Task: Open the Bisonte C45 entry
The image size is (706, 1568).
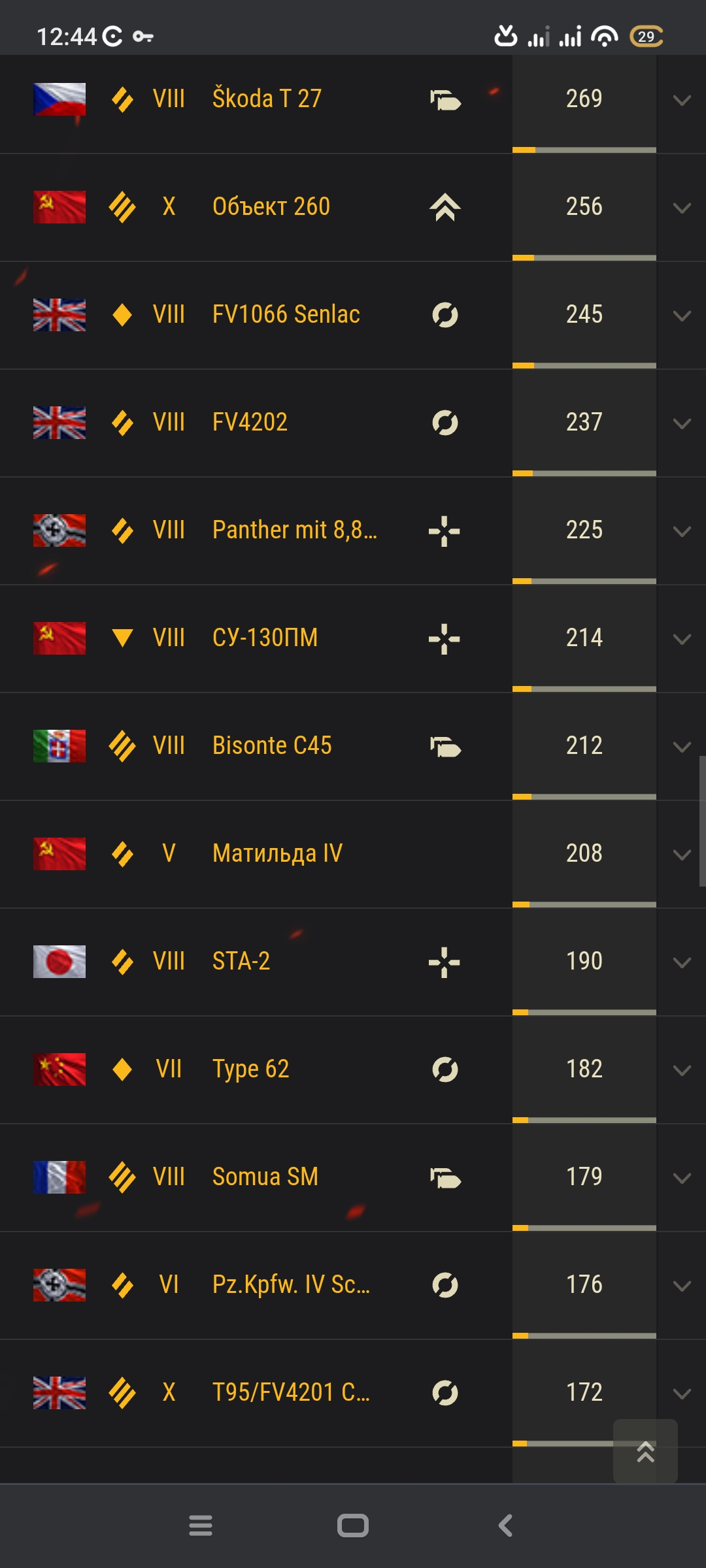Action: click(353, 747)
